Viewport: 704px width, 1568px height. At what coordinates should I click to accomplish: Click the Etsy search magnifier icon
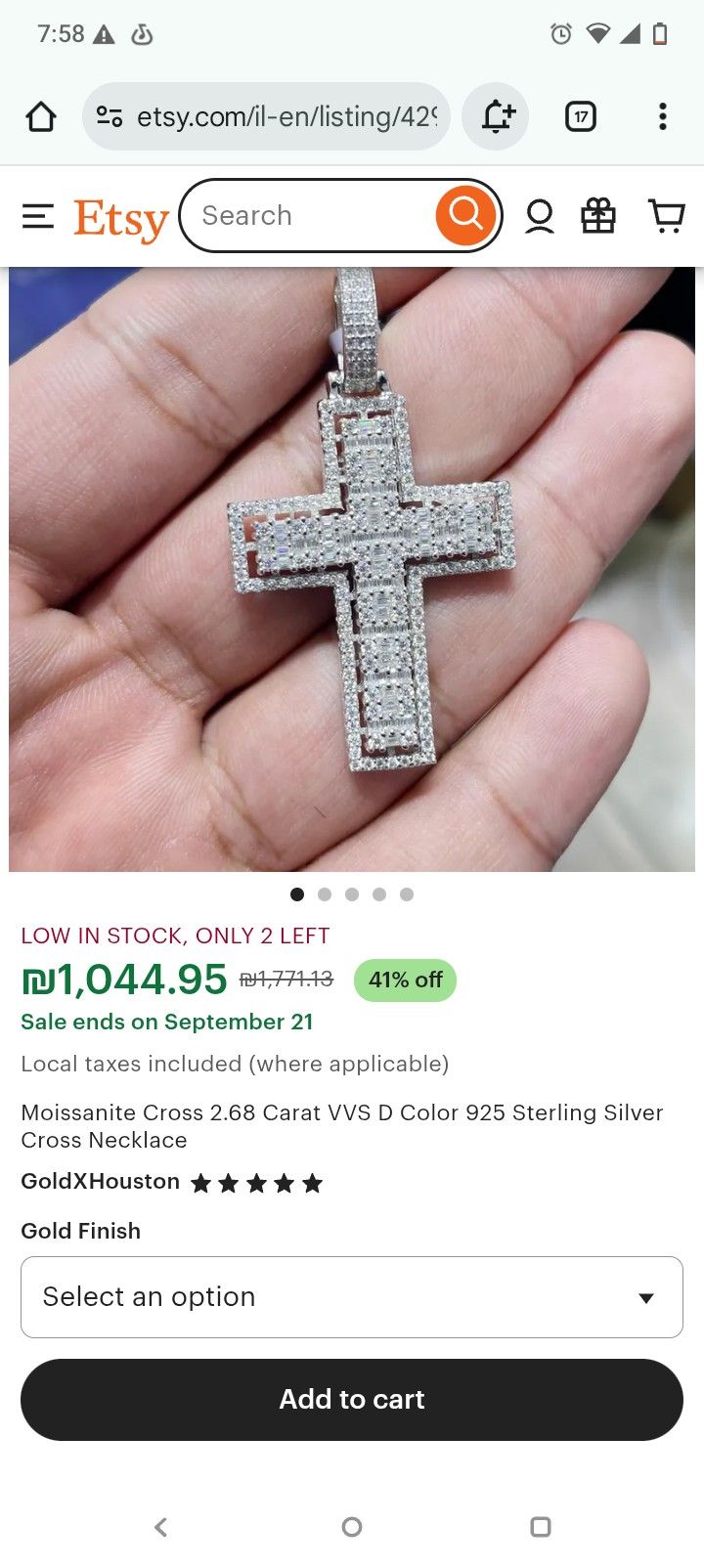point(466,215)
